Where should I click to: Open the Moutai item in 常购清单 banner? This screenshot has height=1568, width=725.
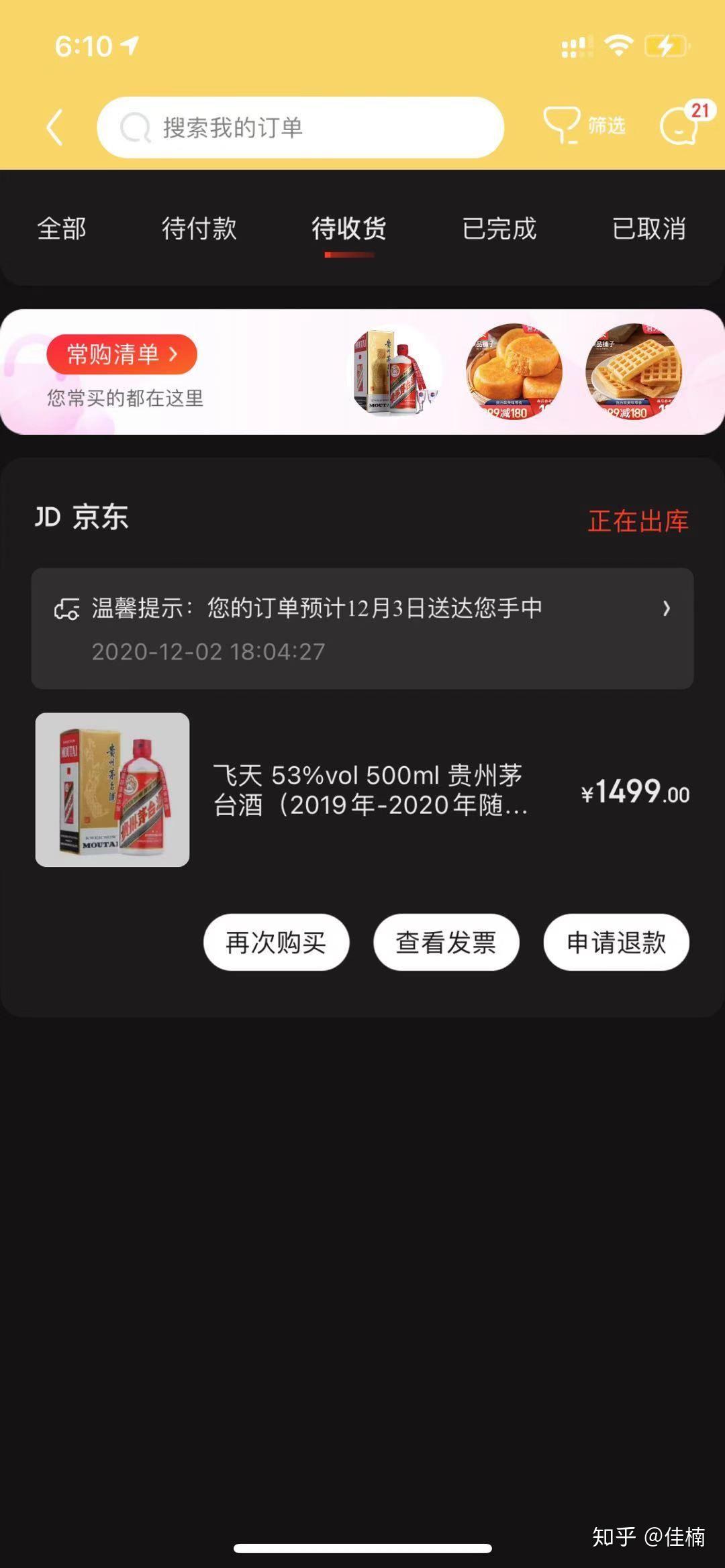tap(394, 371)
